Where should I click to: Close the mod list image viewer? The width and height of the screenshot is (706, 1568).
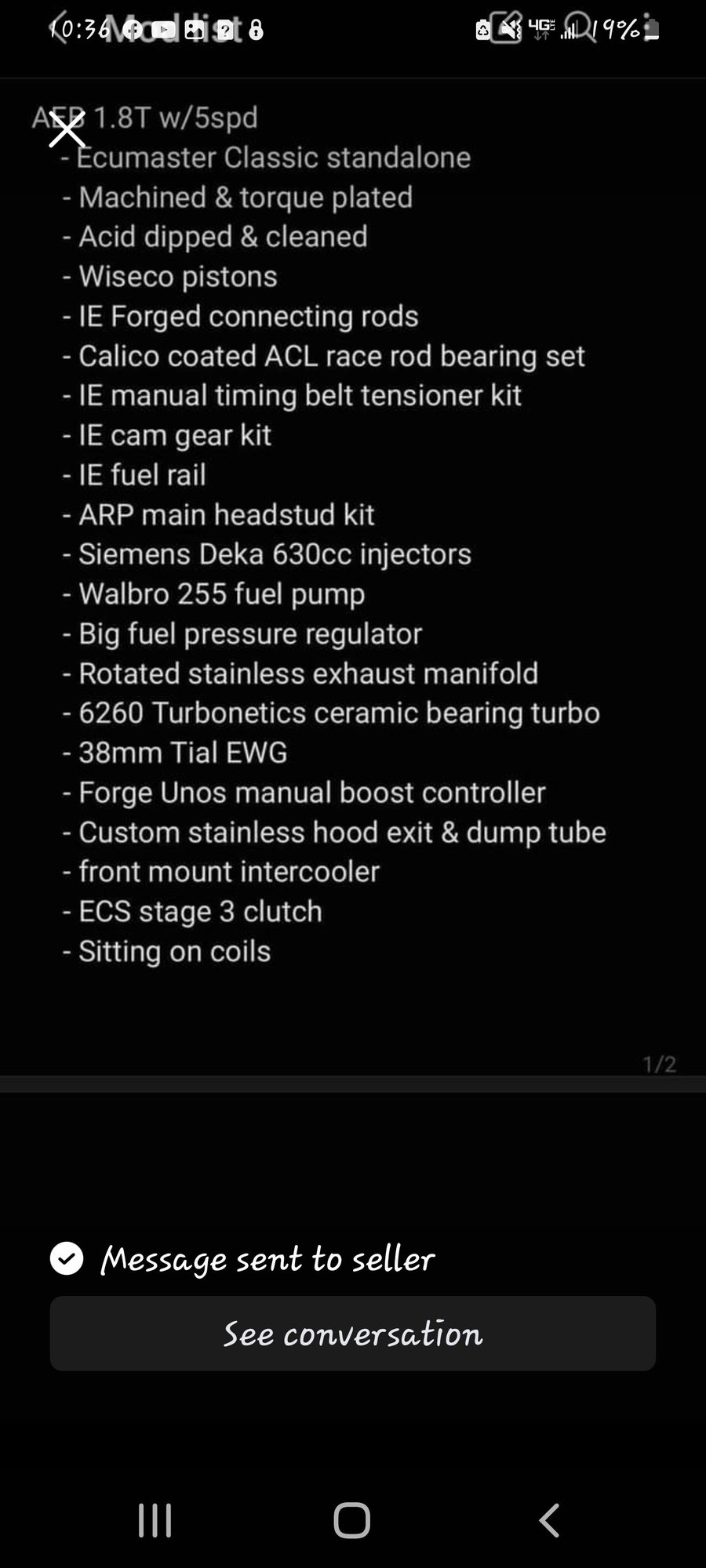67,129
